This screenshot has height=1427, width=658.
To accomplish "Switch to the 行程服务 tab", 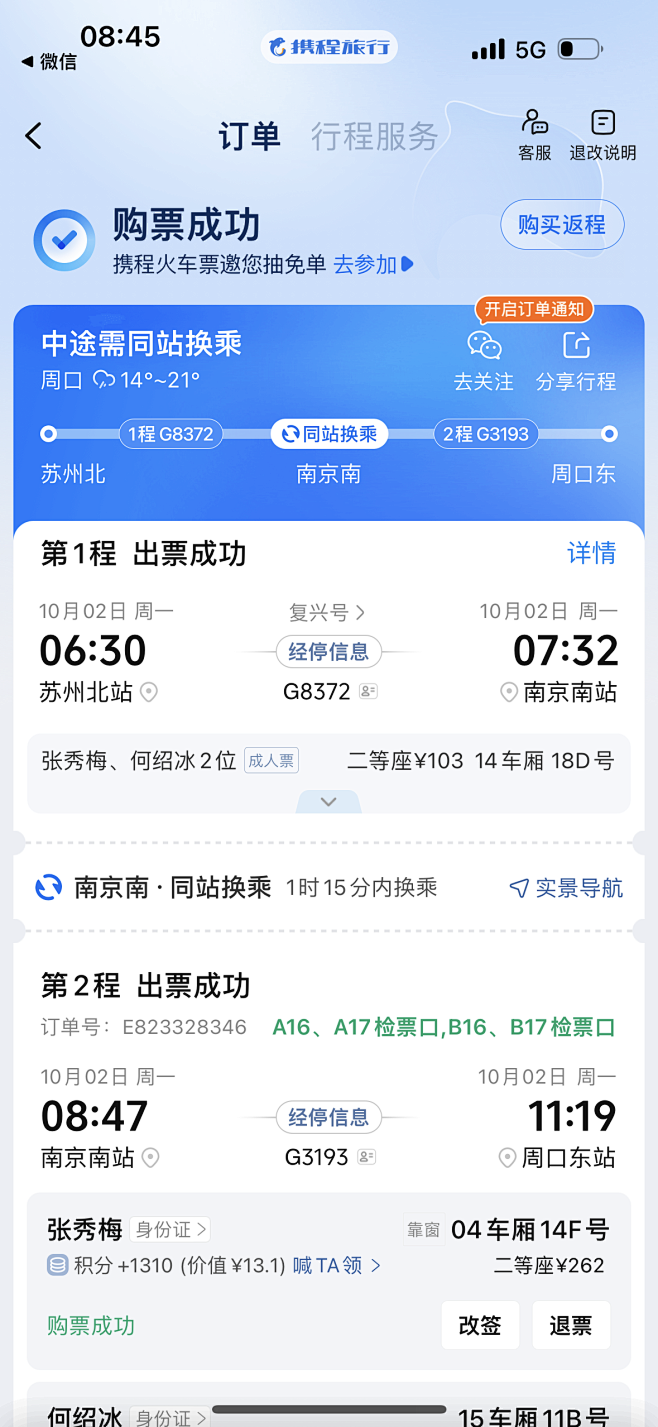I will coord(374,136).
